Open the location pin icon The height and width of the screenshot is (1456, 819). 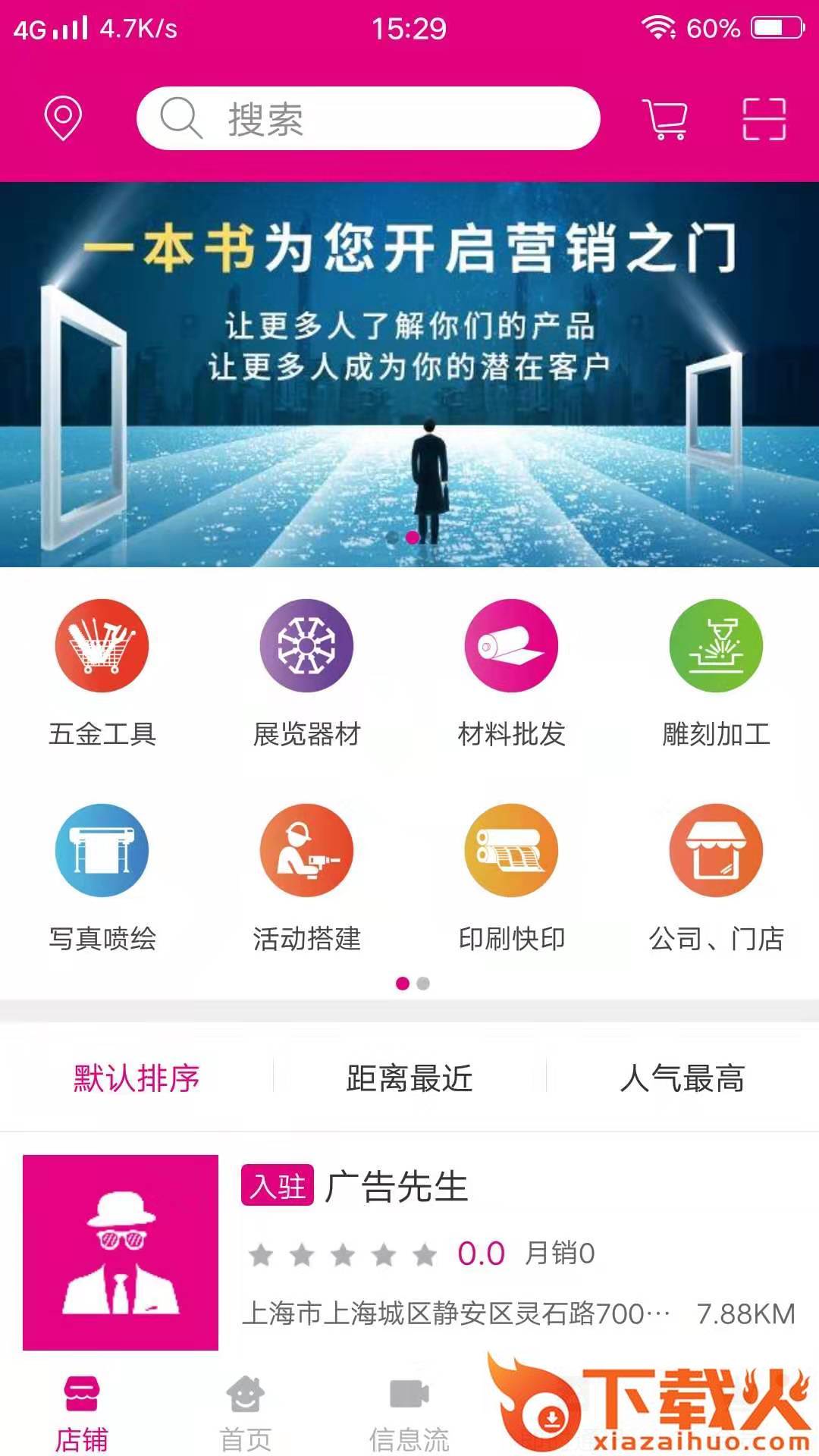pyautogui.click(x=63, y=118)
